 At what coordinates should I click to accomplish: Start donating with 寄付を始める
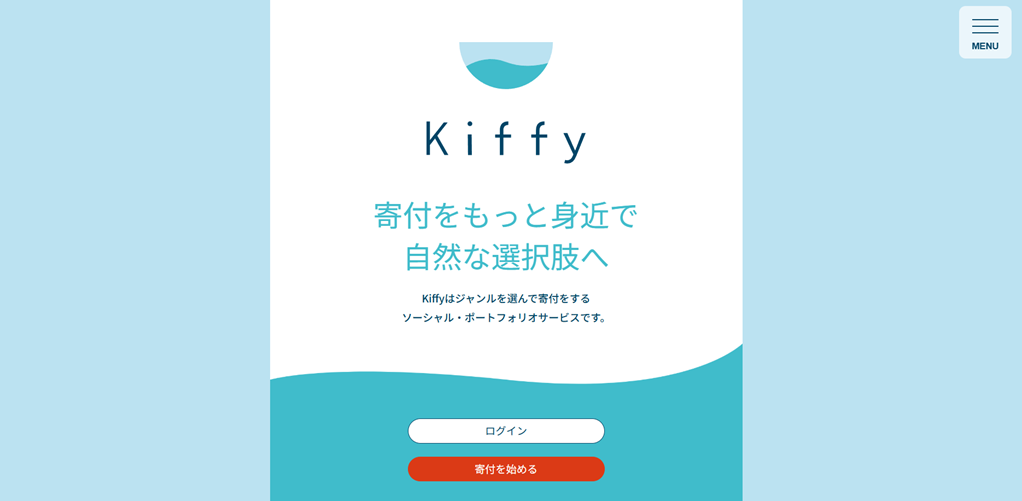[x=506, y=469]
